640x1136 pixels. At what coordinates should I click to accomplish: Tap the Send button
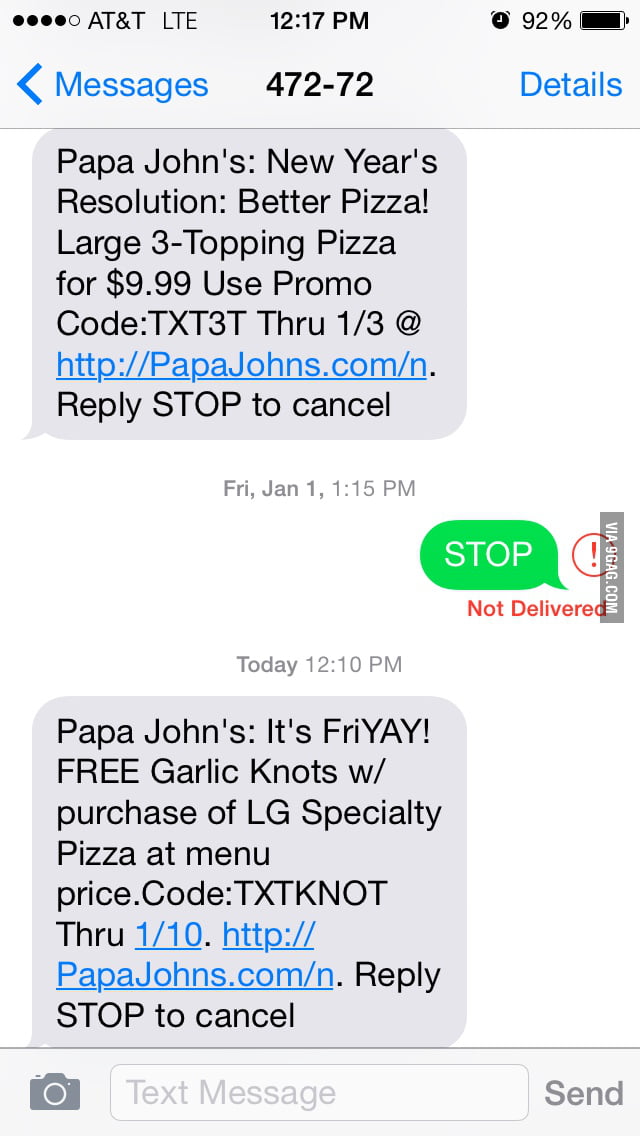pyautogui.click(x=583, y=1093)
